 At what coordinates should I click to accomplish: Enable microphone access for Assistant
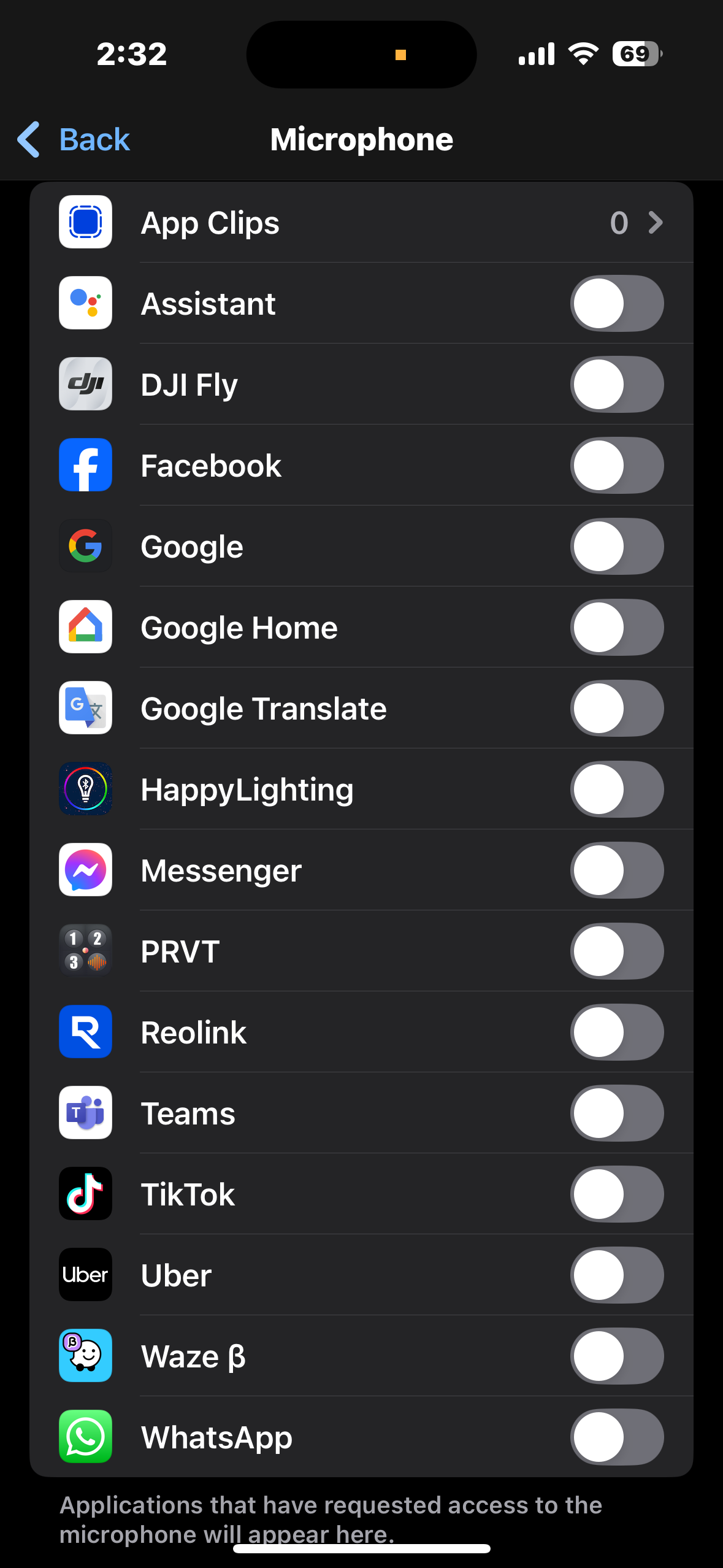pyautogui.click(x=616, y=304)
